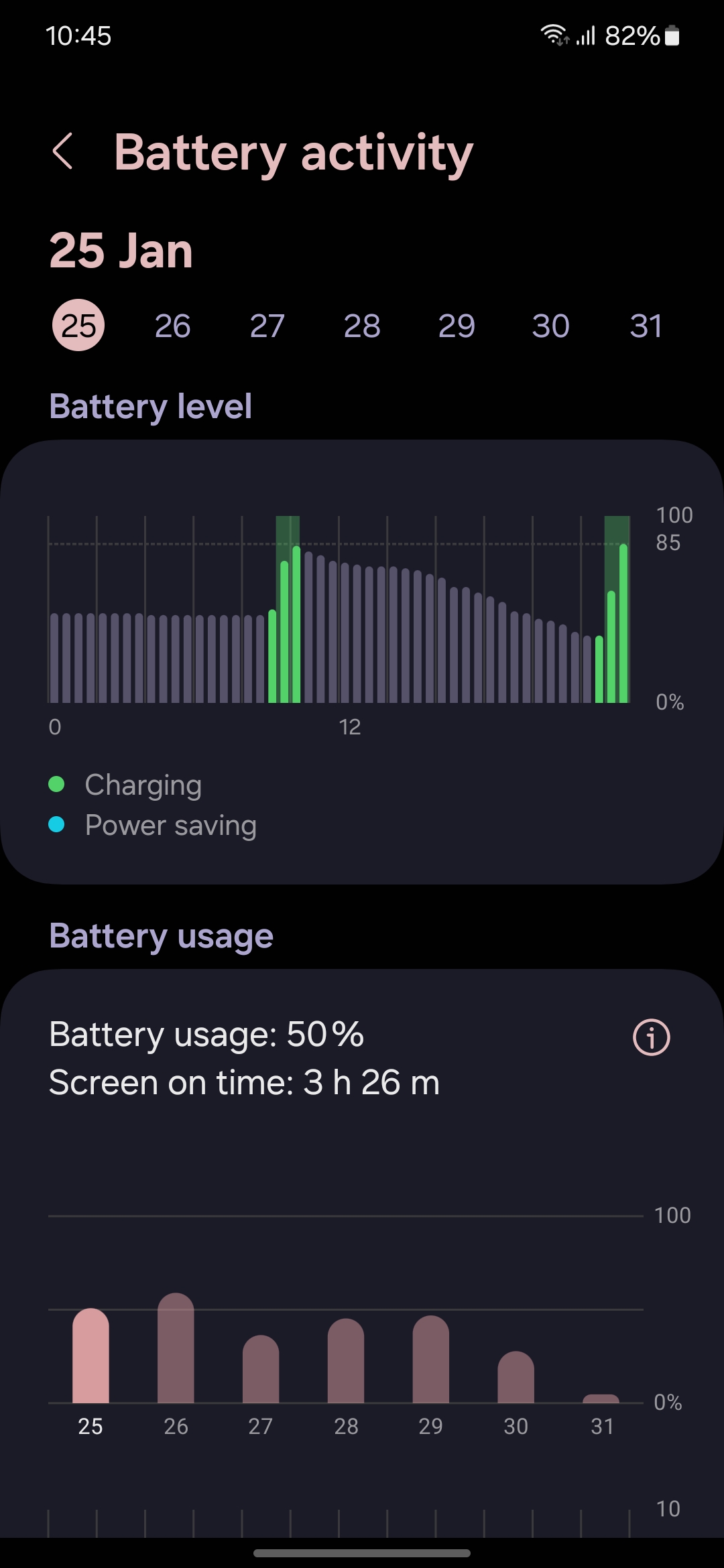Tap the usage bar for day 31

click(x=601, y=1398)
